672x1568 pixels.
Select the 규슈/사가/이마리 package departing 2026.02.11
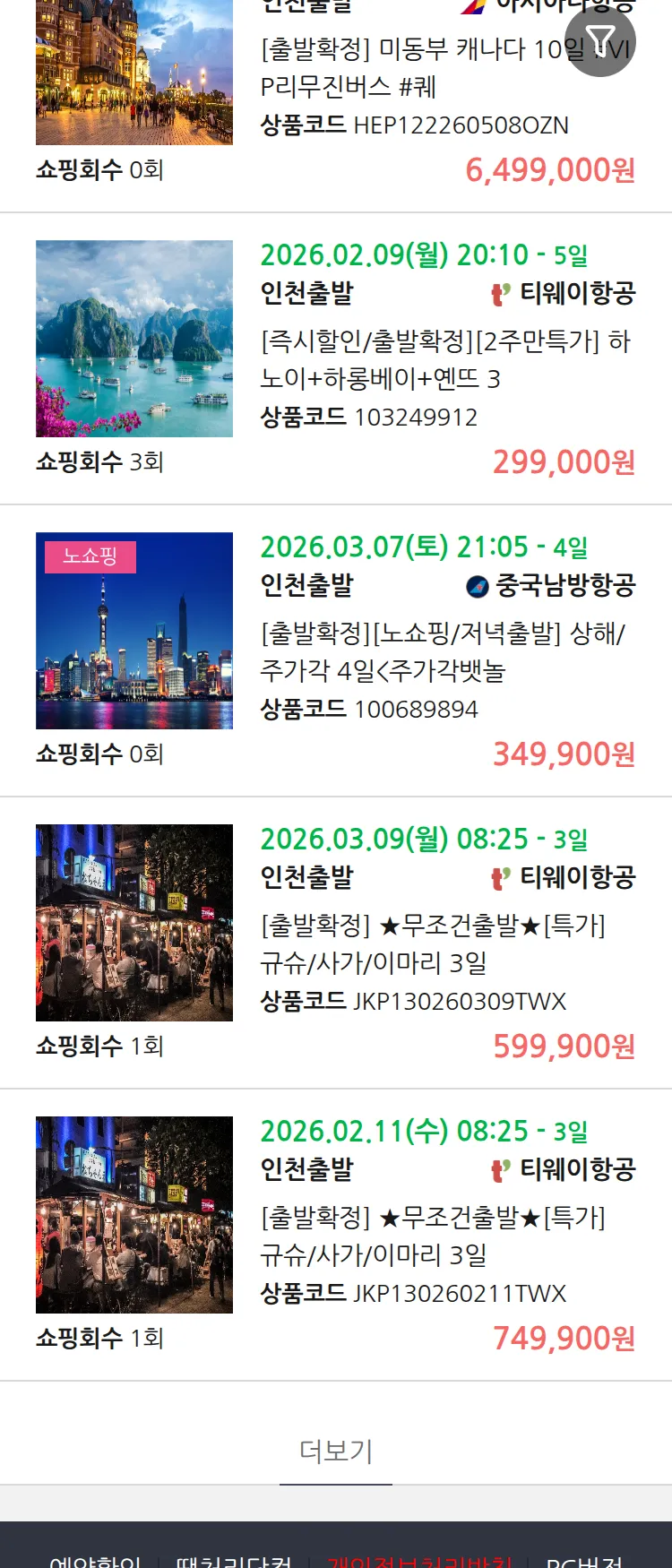pos(433,1236)
